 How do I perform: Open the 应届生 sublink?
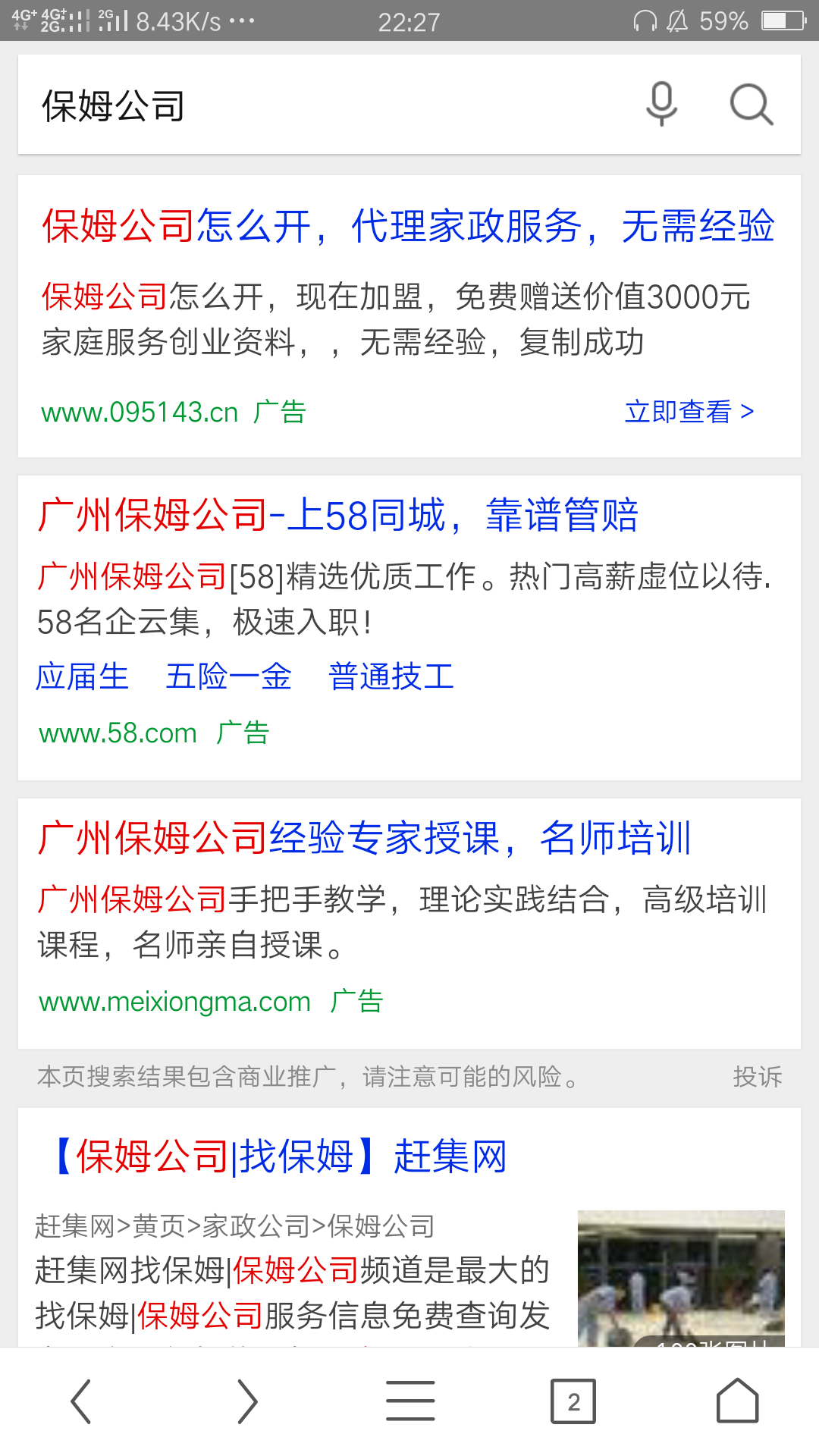[82, 676]
